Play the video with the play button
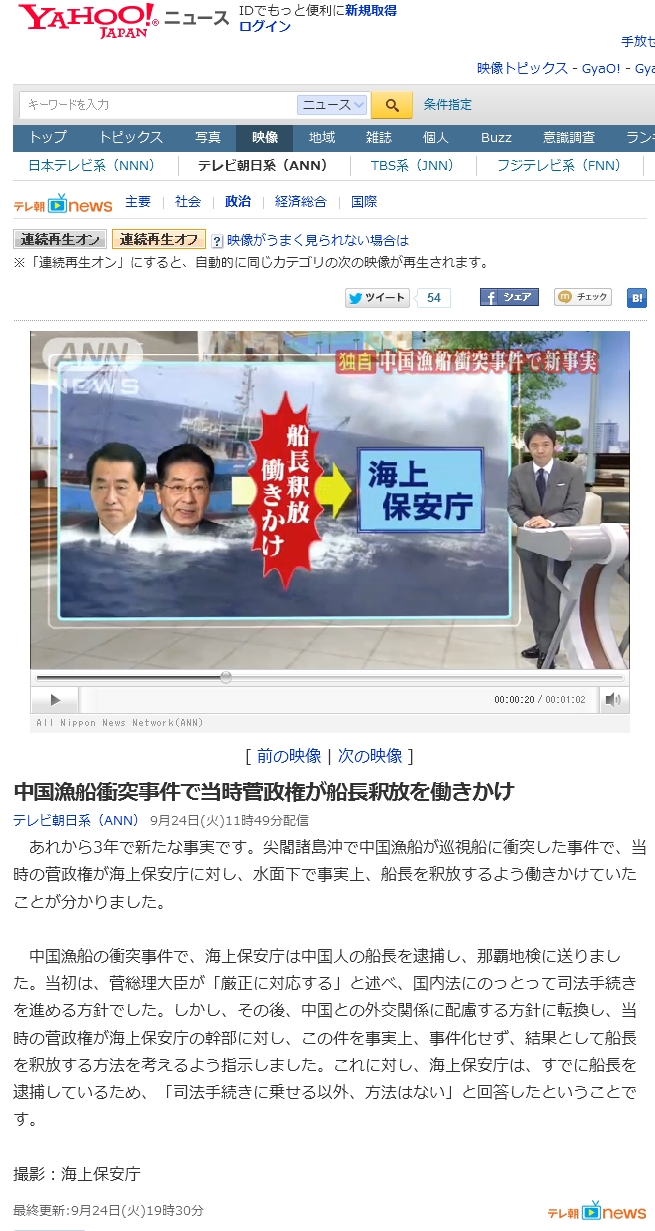 coord(56,700)
